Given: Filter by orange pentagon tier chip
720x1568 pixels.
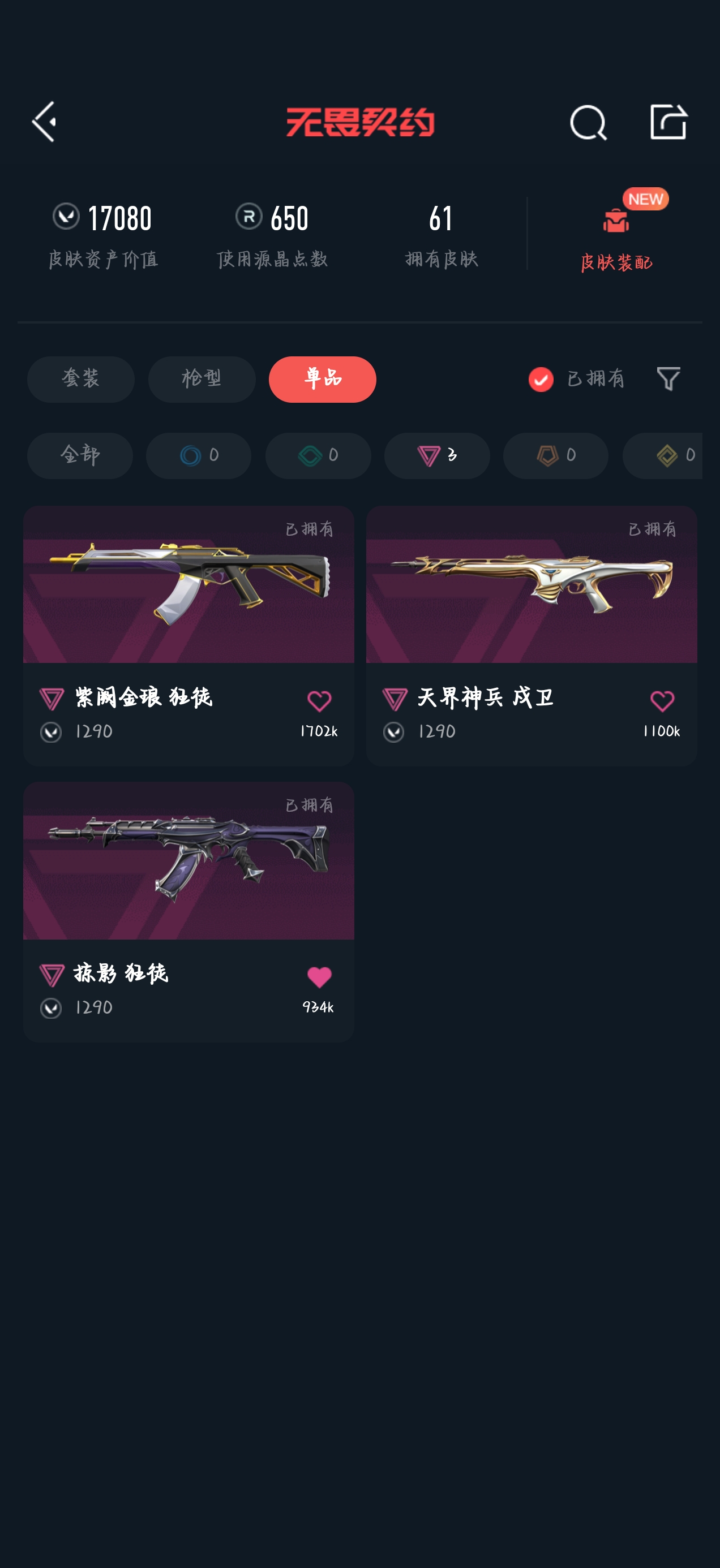Looking at the screenshot, I should pyautogui.click(x=555, y=455).
